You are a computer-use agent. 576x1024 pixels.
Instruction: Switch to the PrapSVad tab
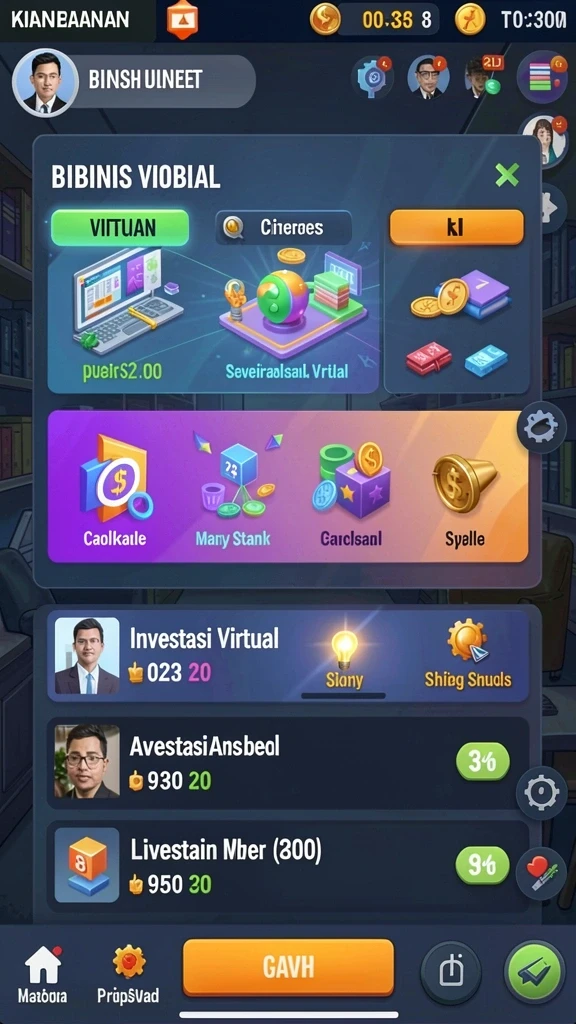point(128,974)
